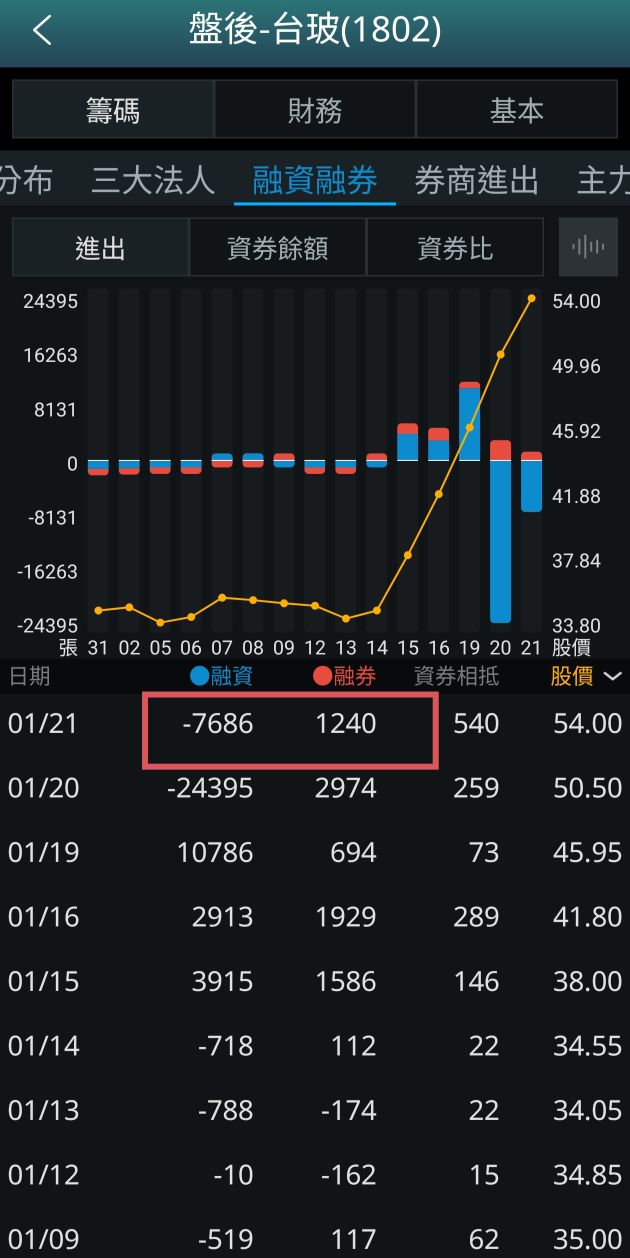
Task: Switch to the 籌碼 tab
Action: (113, 110)
